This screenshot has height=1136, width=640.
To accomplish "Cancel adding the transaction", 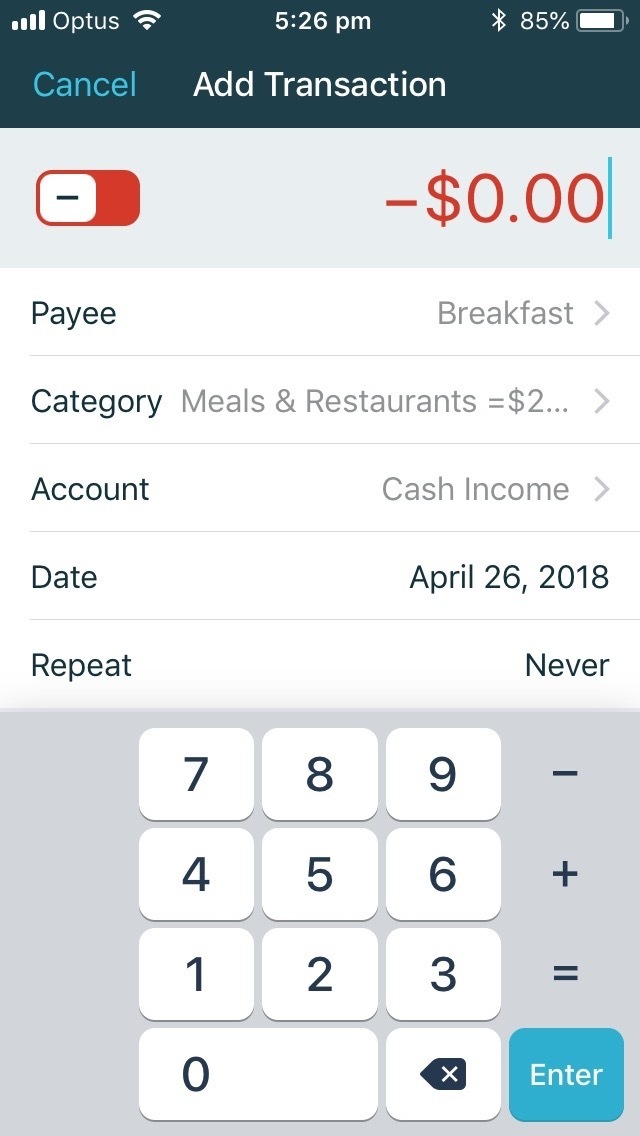I will [85, 85].
